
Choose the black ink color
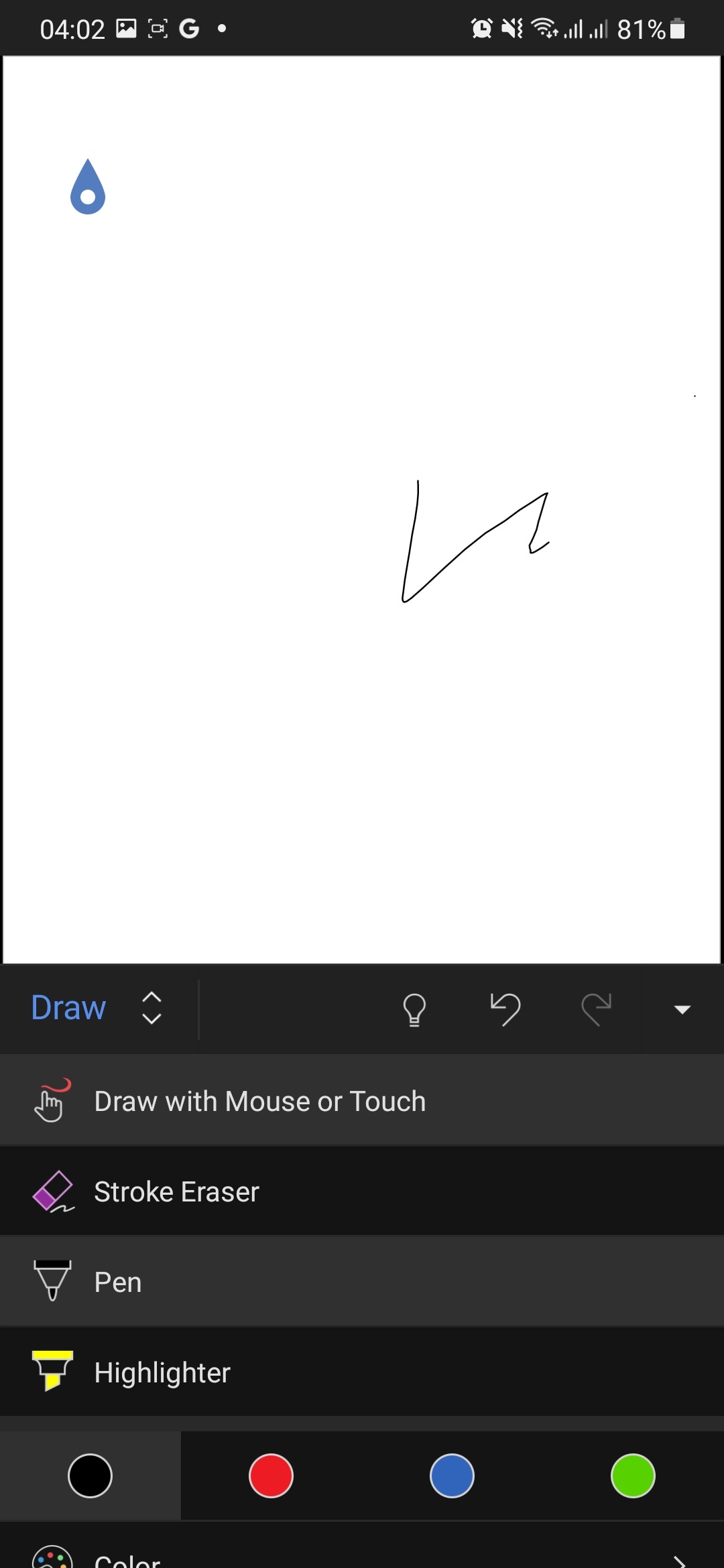coord(90,1476)
